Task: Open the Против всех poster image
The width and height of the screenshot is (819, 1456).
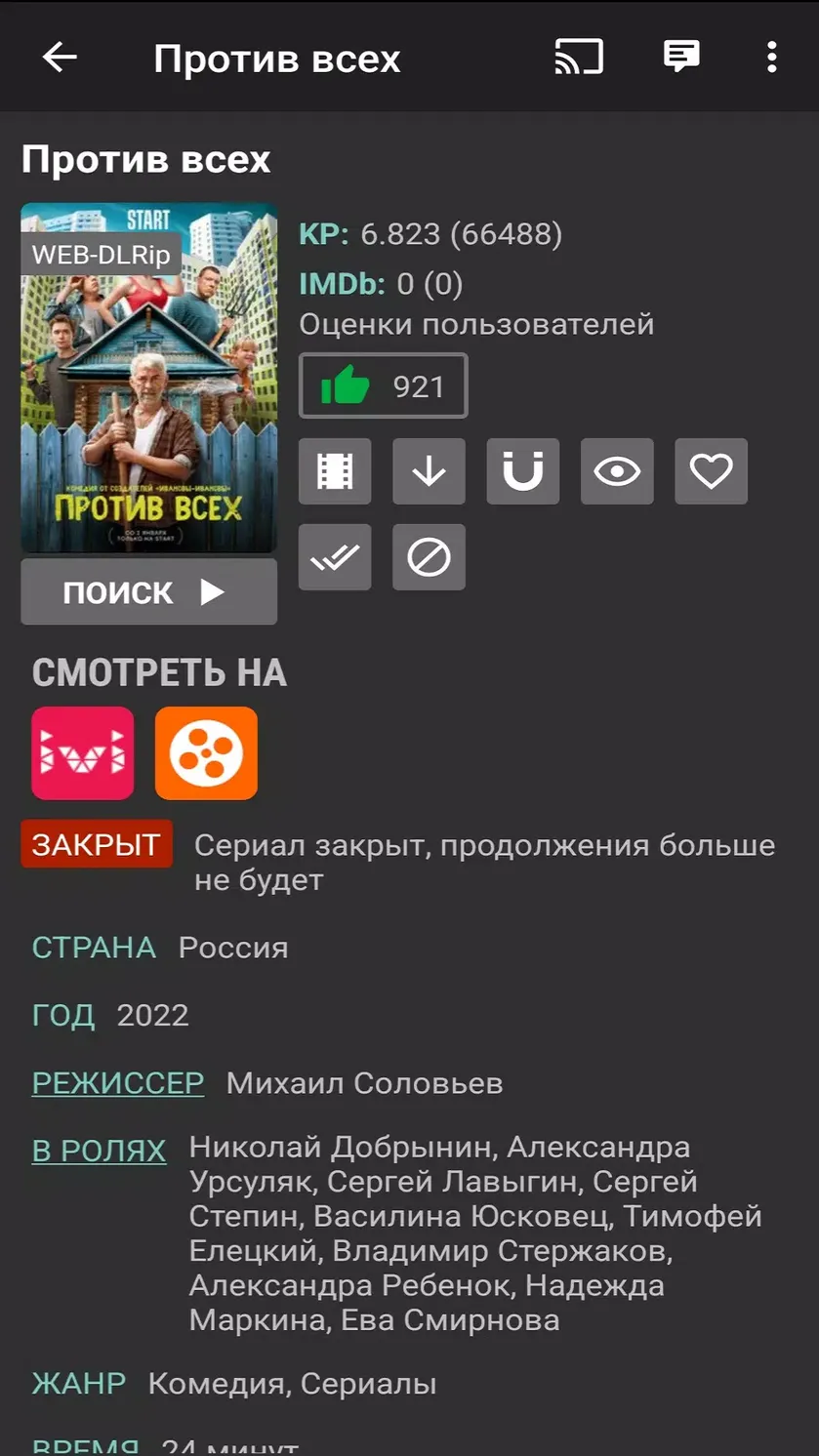Action: pos(149,379)
